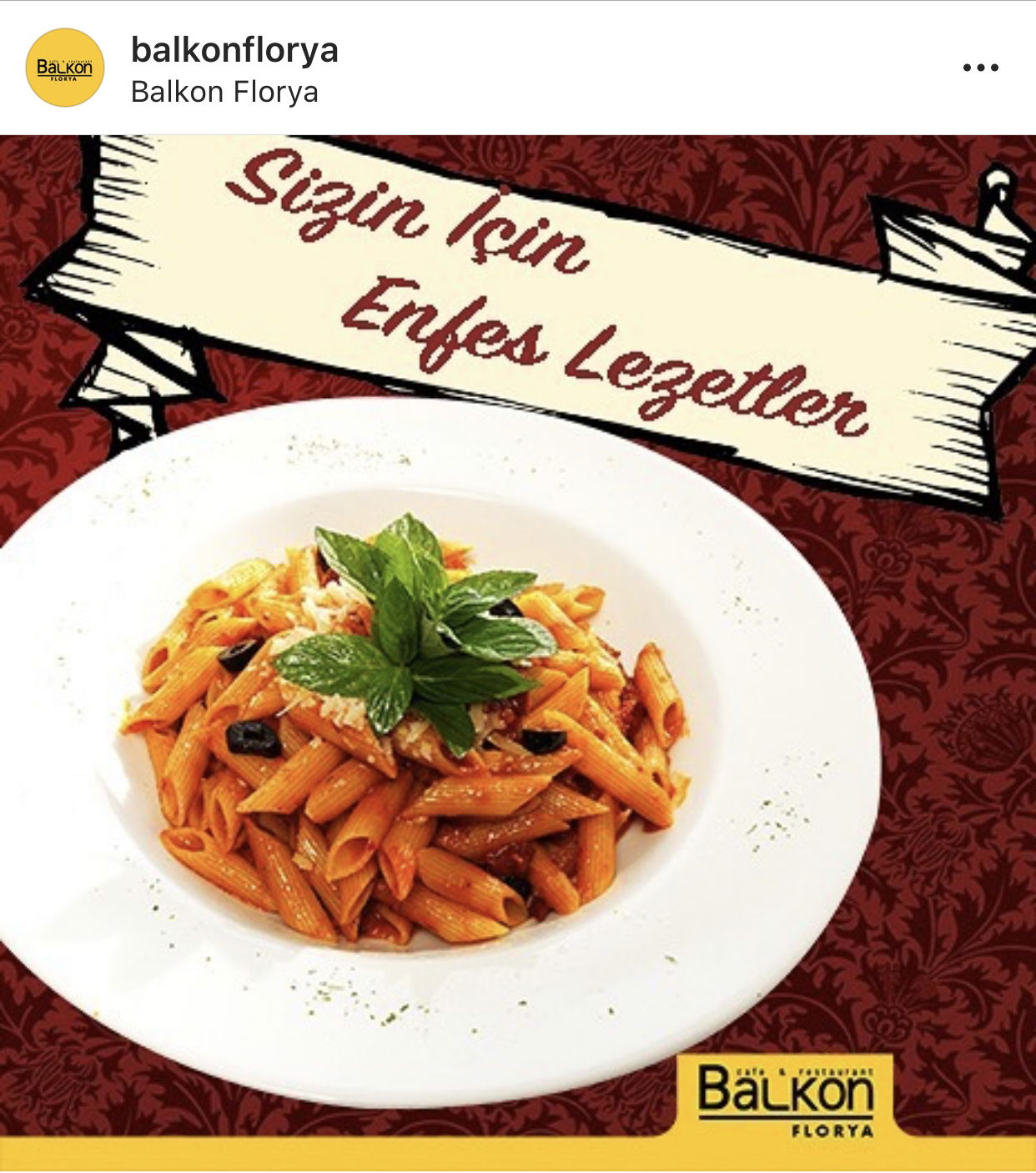Open the balkonflorya username link
The height and width of the screenshot is (1173, 1036).
234,50
